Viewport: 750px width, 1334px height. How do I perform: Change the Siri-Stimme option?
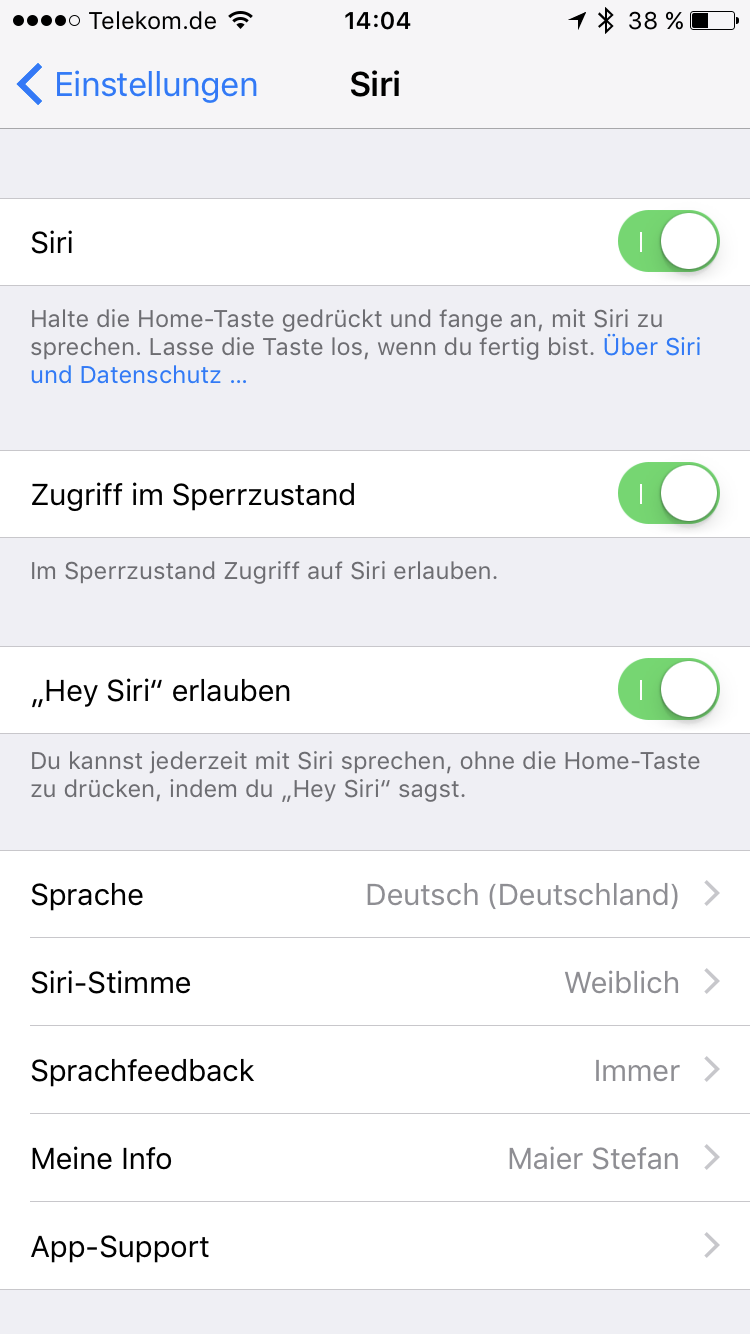tap(375, 982)
